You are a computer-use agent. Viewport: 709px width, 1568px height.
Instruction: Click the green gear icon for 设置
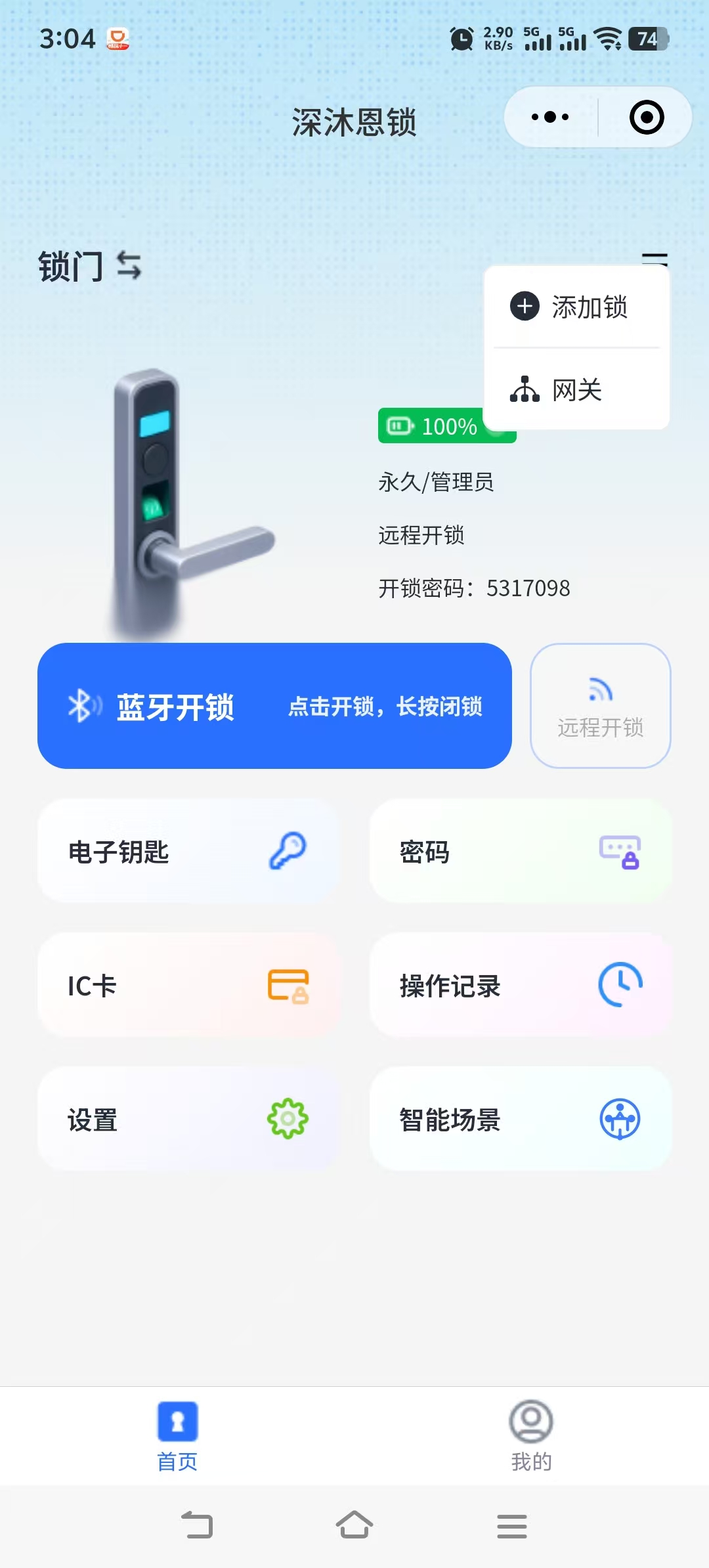[x=288, y=1120]
